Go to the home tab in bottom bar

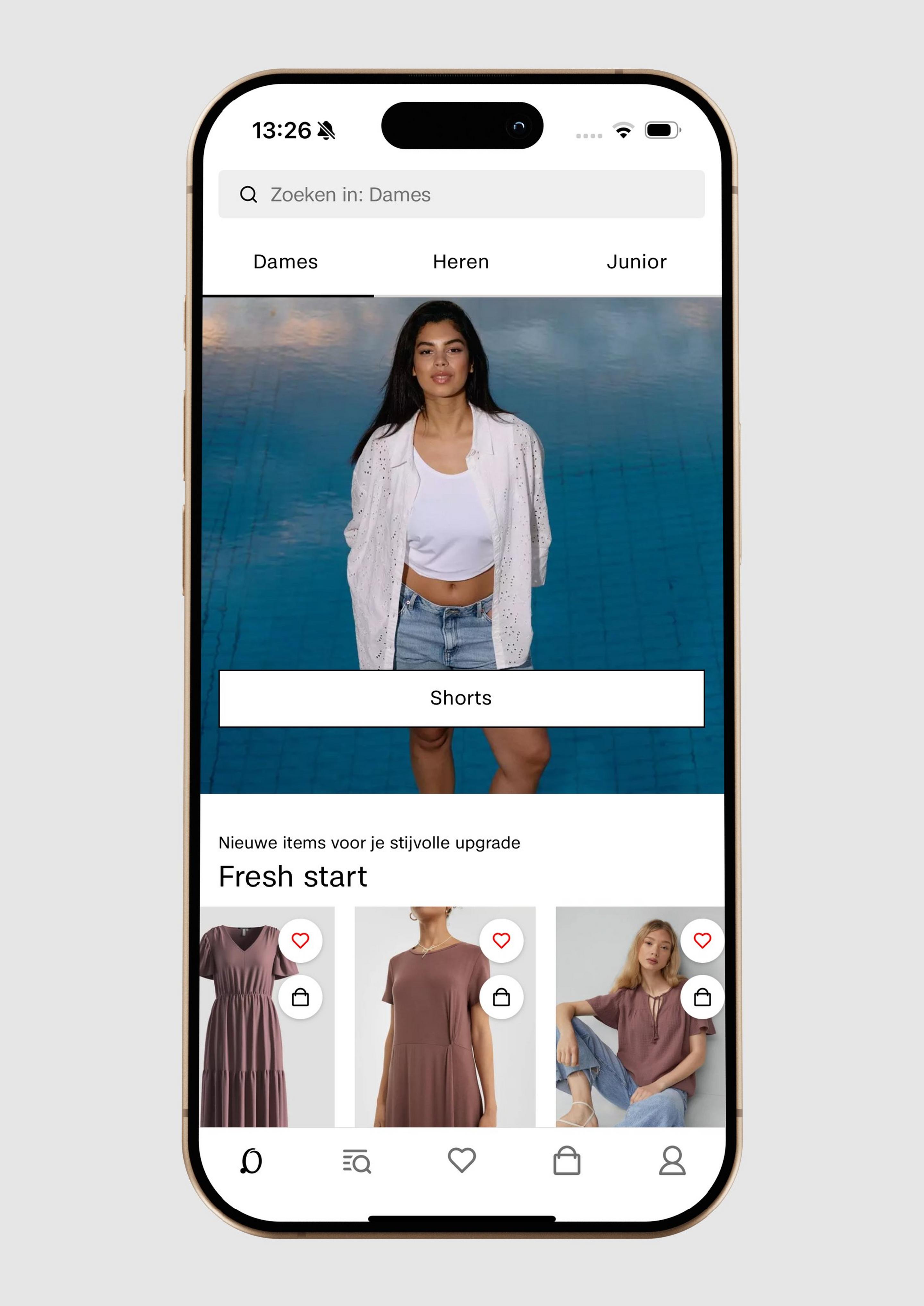coord(251,1162)
